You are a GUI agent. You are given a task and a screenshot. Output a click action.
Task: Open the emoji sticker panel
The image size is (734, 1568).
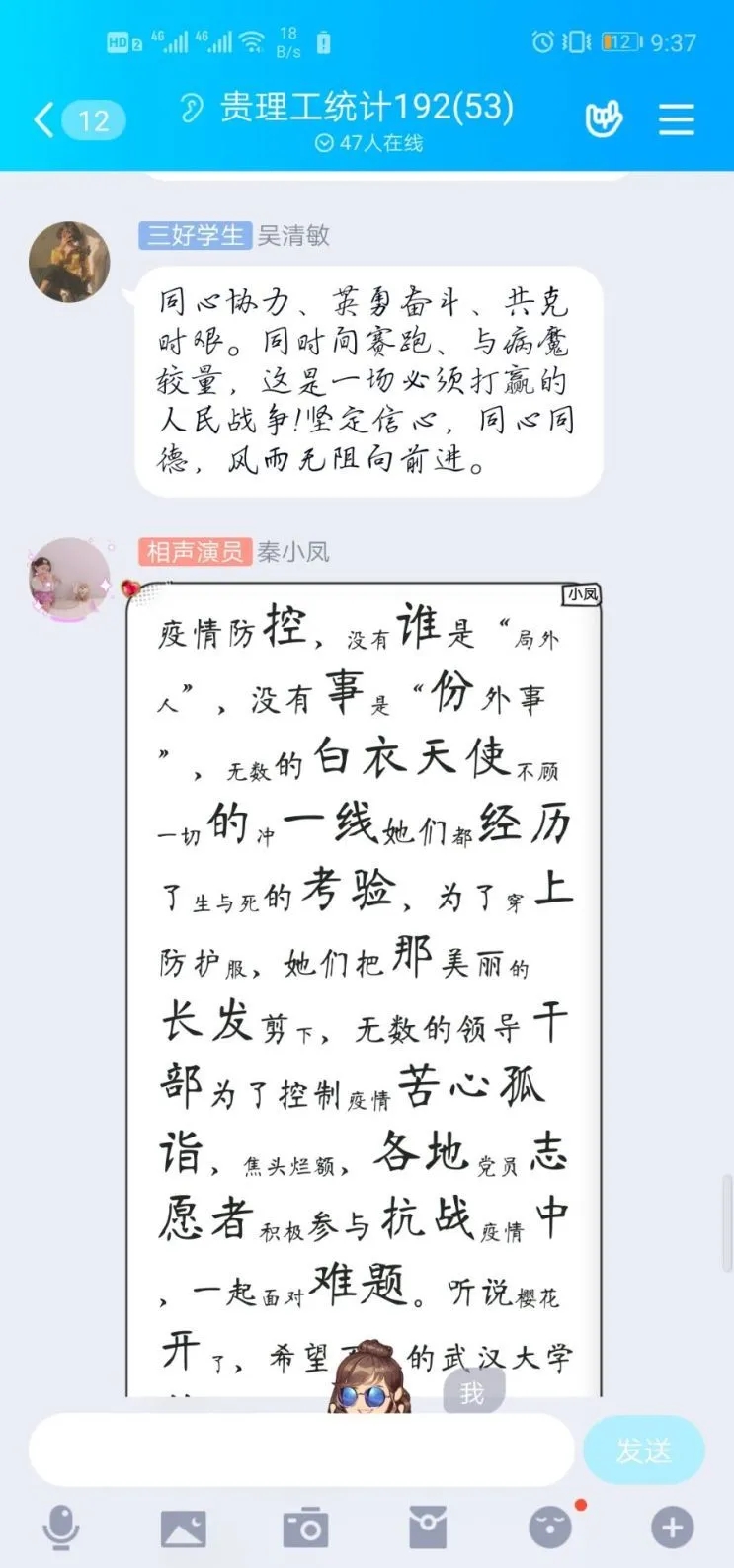pyautogui.click(x=550, y=1528)
